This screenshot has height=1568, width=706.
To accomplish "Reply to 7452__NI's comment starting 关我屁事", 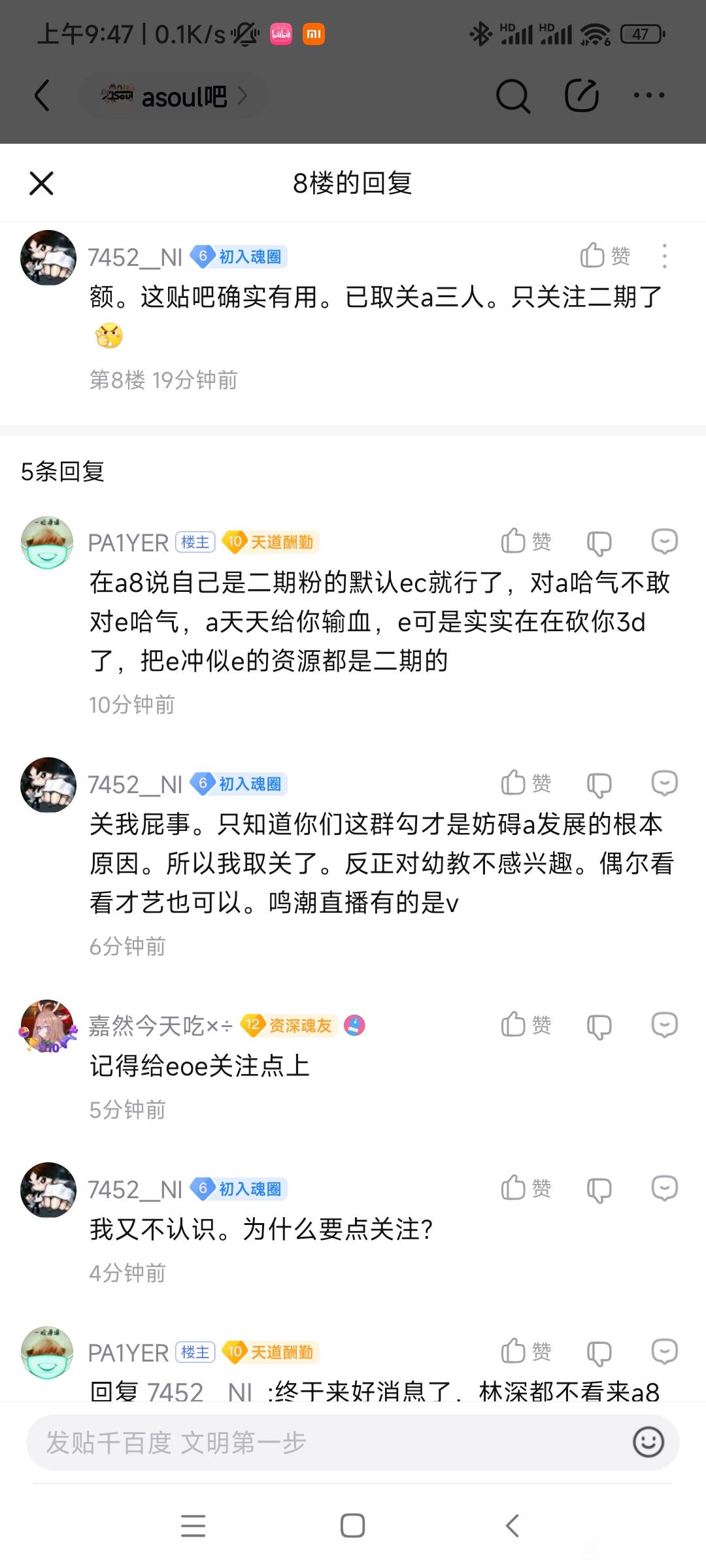I will [664, 783].
